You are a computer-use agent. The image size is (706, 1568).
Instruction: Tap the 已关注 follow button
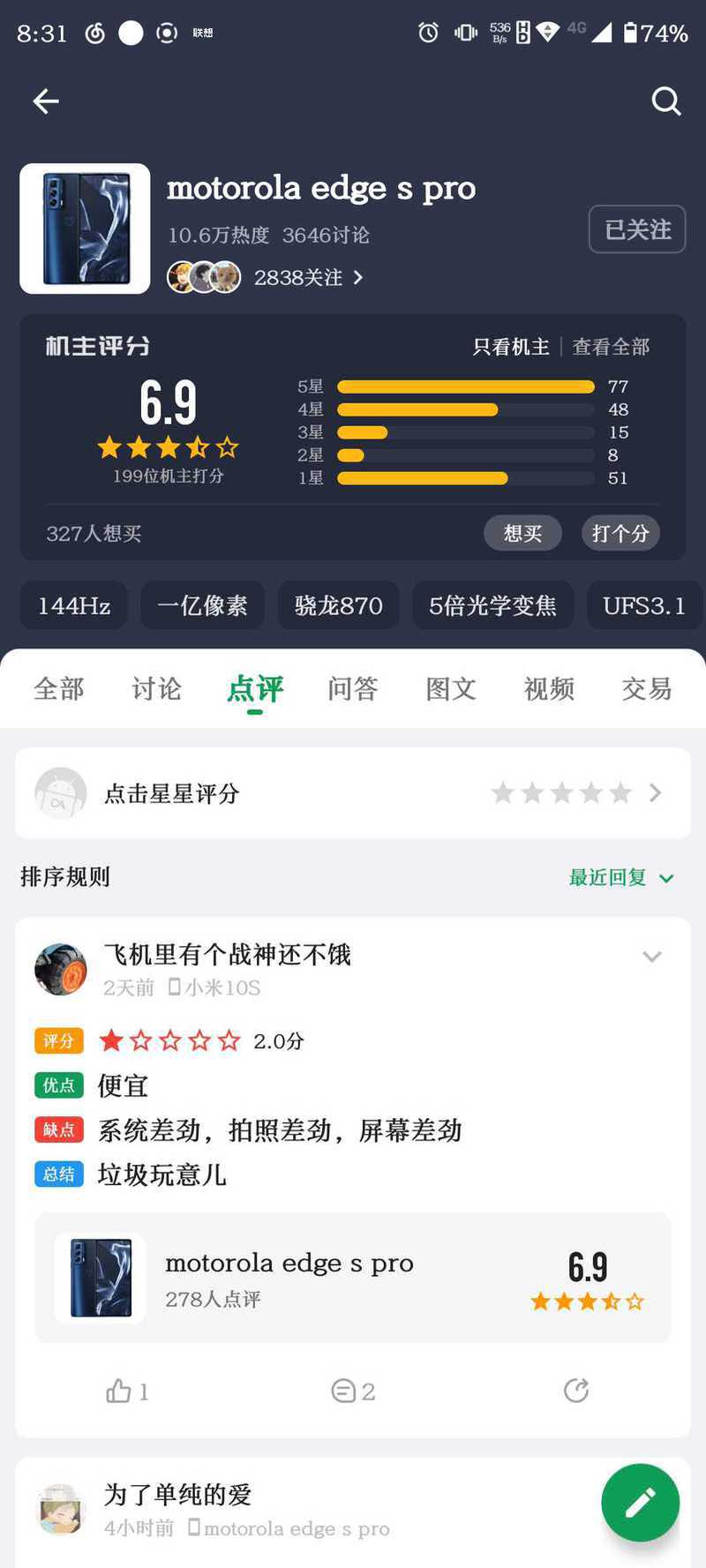pyautogui.click(x=637, y=229)
